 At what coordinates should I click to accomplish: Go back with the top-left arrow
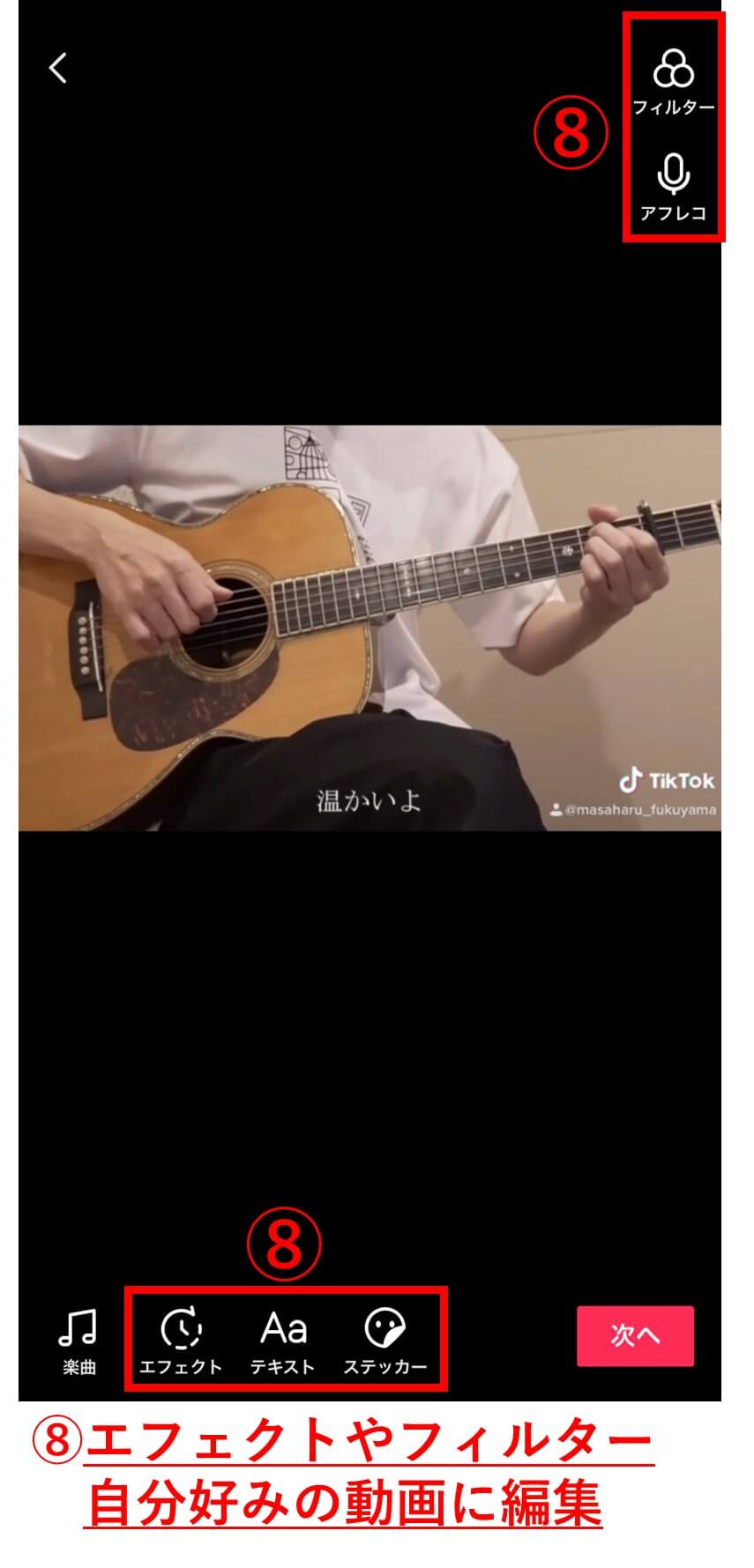pos(58,68)
